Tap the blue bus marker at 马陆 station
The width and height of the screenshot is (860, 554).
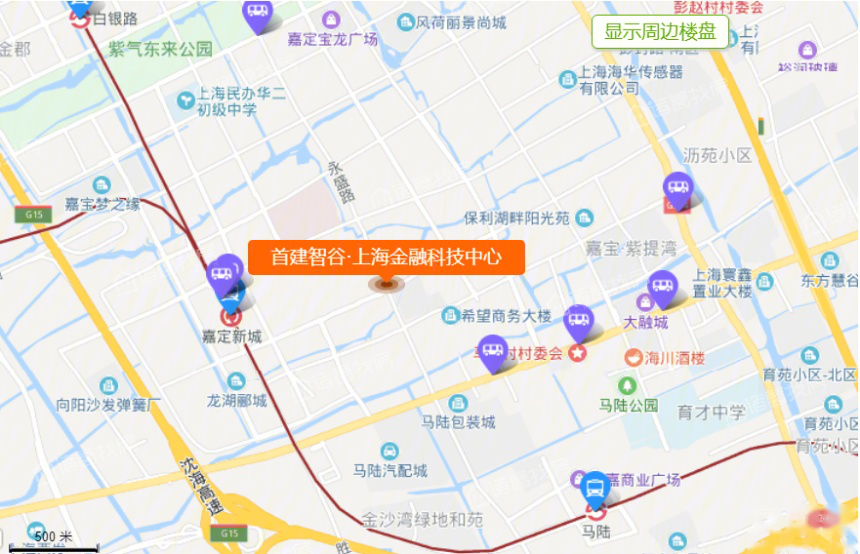595,487
